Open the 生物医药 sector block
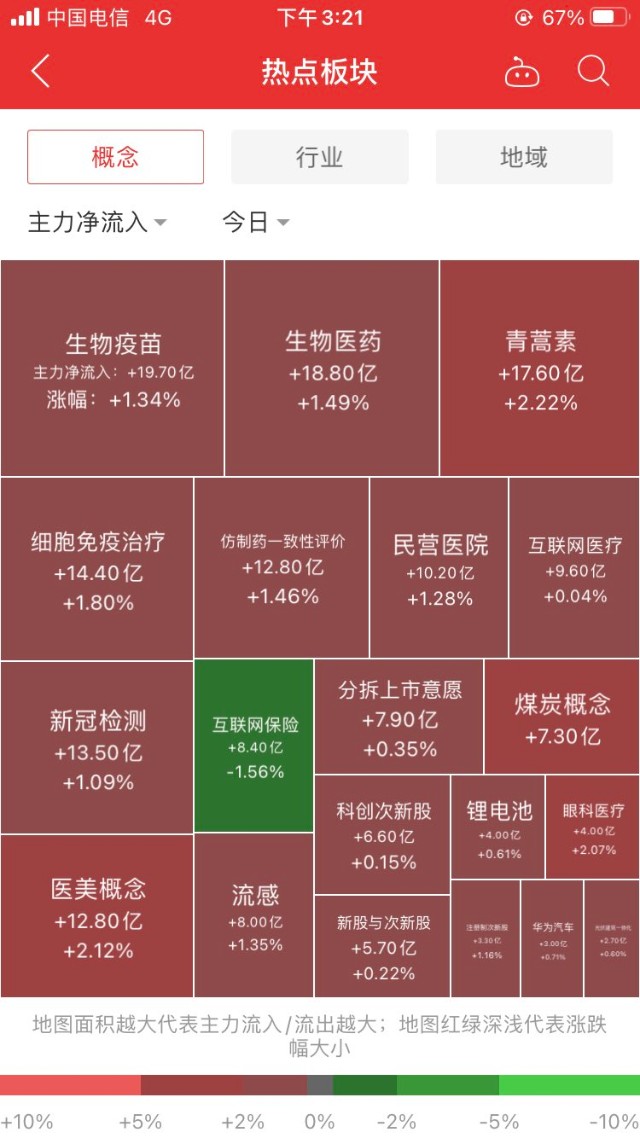640x1138 pixels. pos(332,368)
